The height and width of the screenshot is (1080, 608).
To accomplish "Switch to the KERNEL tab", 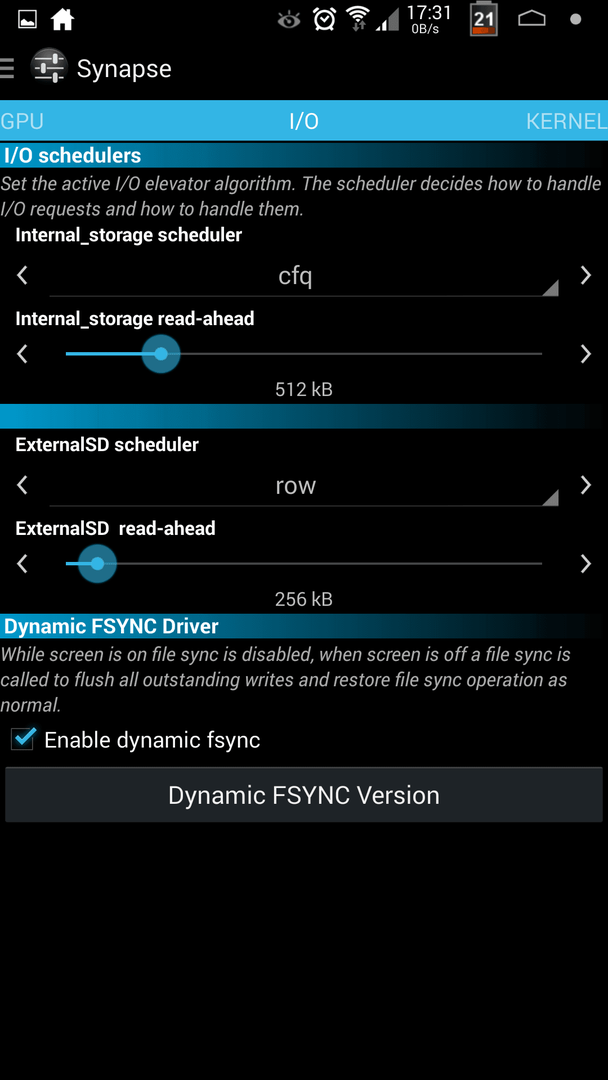I will pos(567,121).
